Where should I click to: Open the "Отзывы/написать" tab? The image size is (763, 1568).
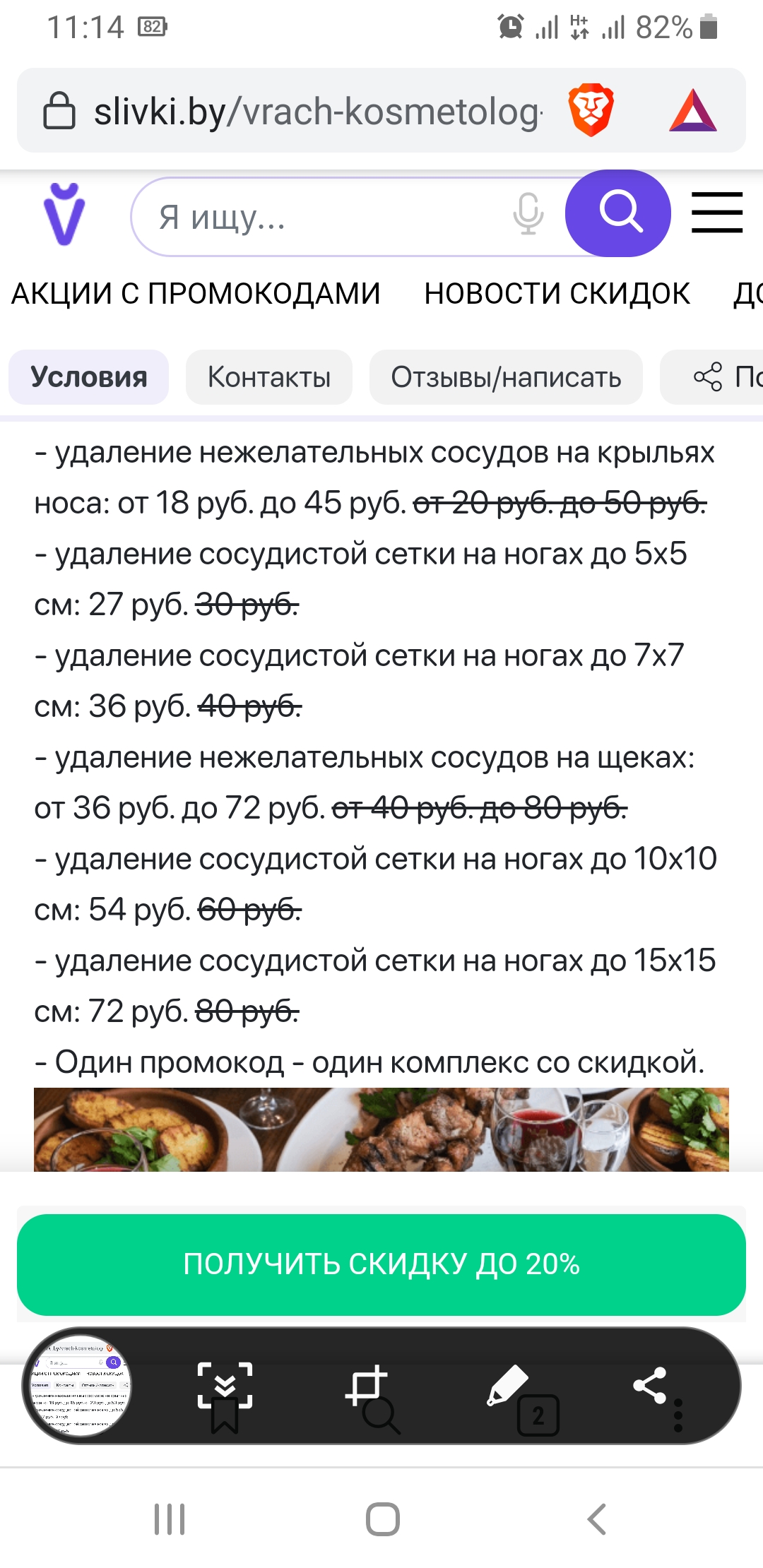(x=506, y=377)
